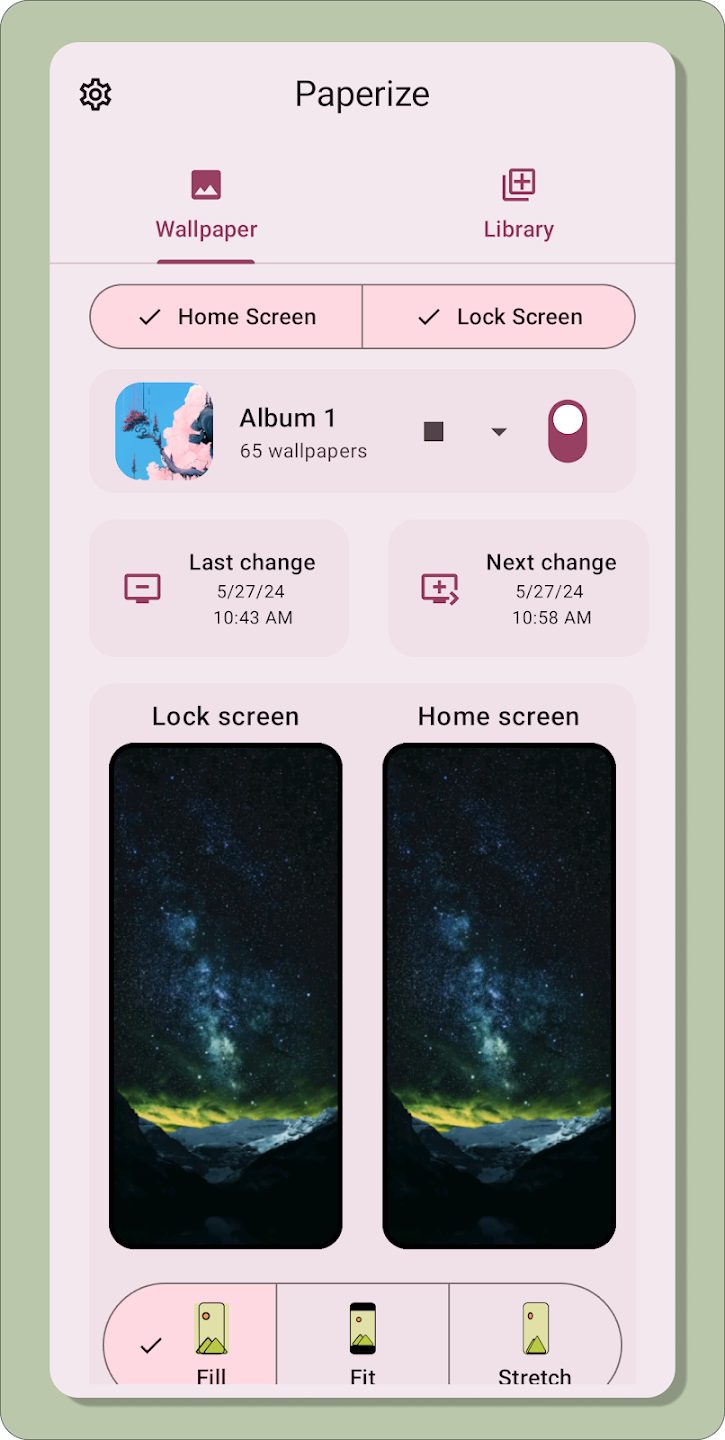Image resolution: width=725 pixels, height=1440 pixels.
Task: Toggle the Home Screen chip
Action: [x=226, y=317]
